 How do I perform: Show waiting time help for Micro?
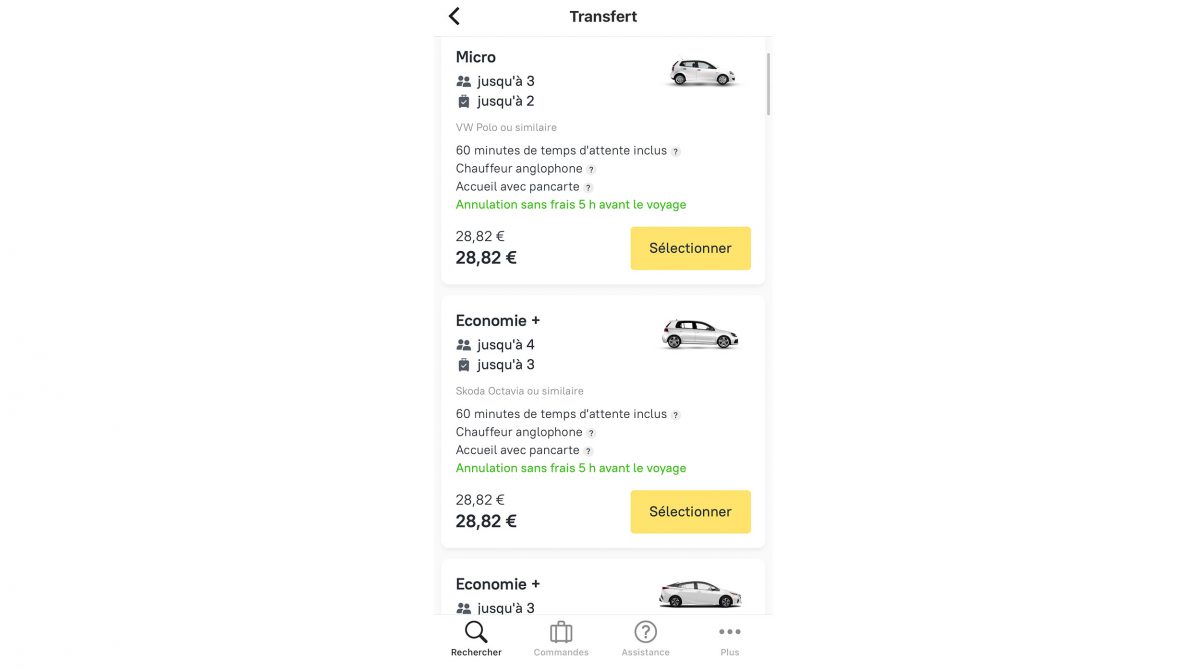pyautogui.click(x=676, y=151)
